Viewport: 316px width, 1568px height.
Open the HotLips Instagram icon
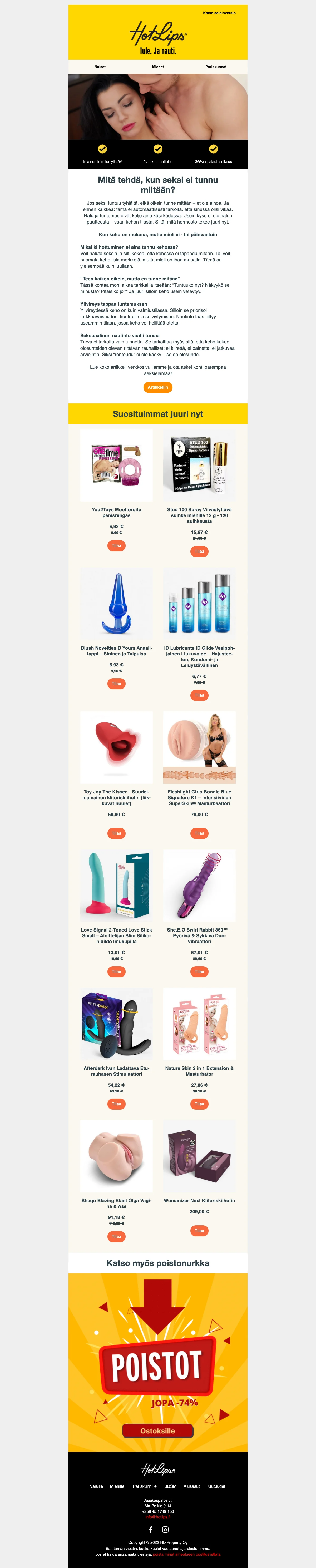[x=165, y=1530]
